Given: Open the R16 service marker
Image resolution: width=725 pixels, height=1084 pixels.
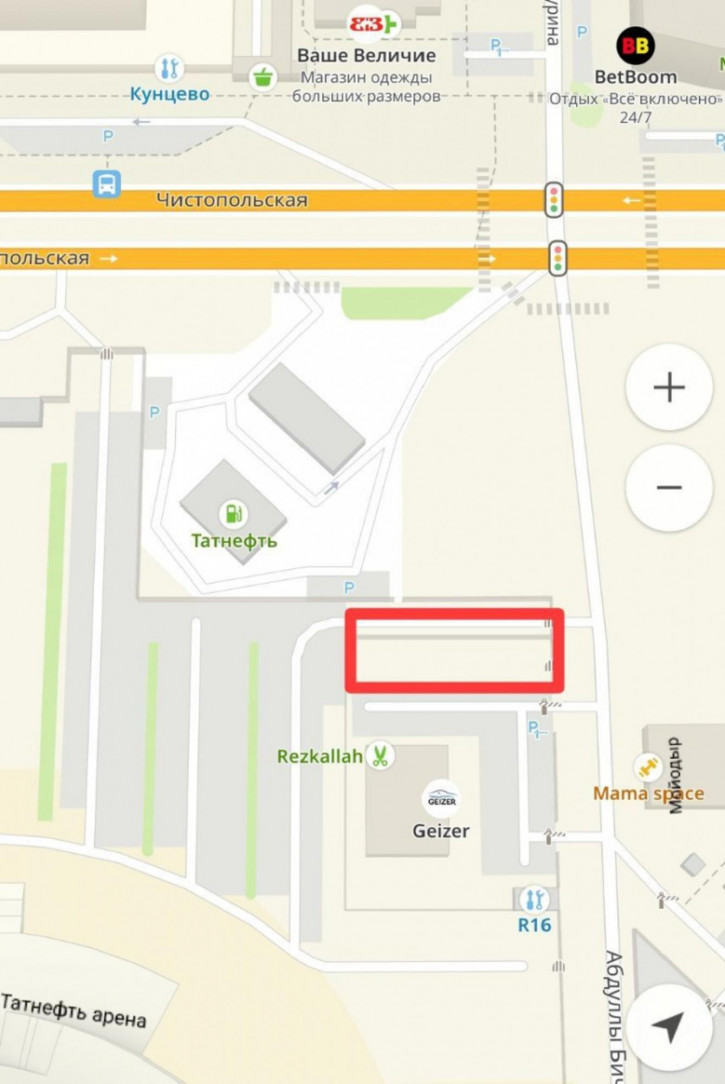Looking at the screenshot, I should (535, 898).
